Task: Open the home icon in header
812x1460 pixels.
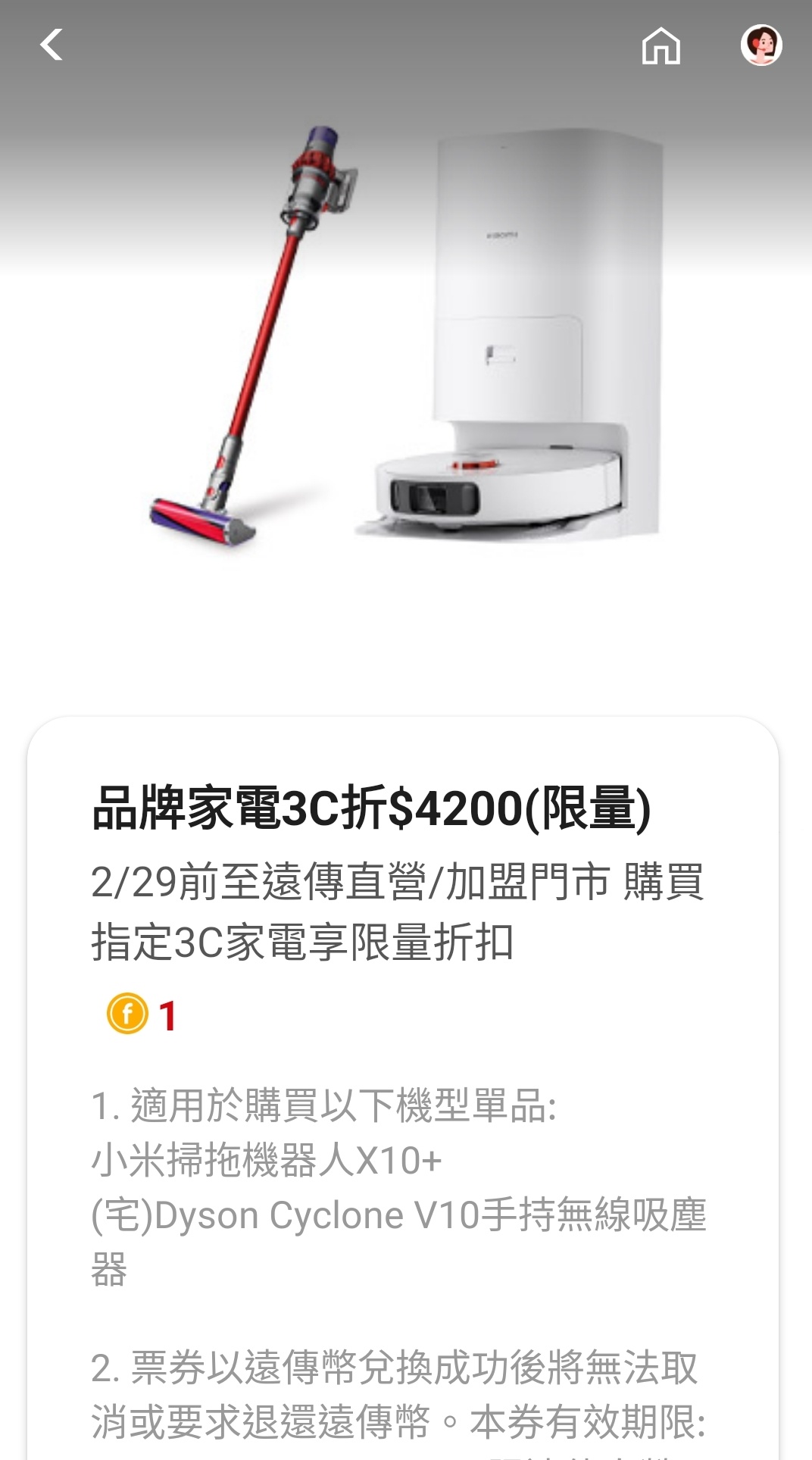Action: pos(661,45)
